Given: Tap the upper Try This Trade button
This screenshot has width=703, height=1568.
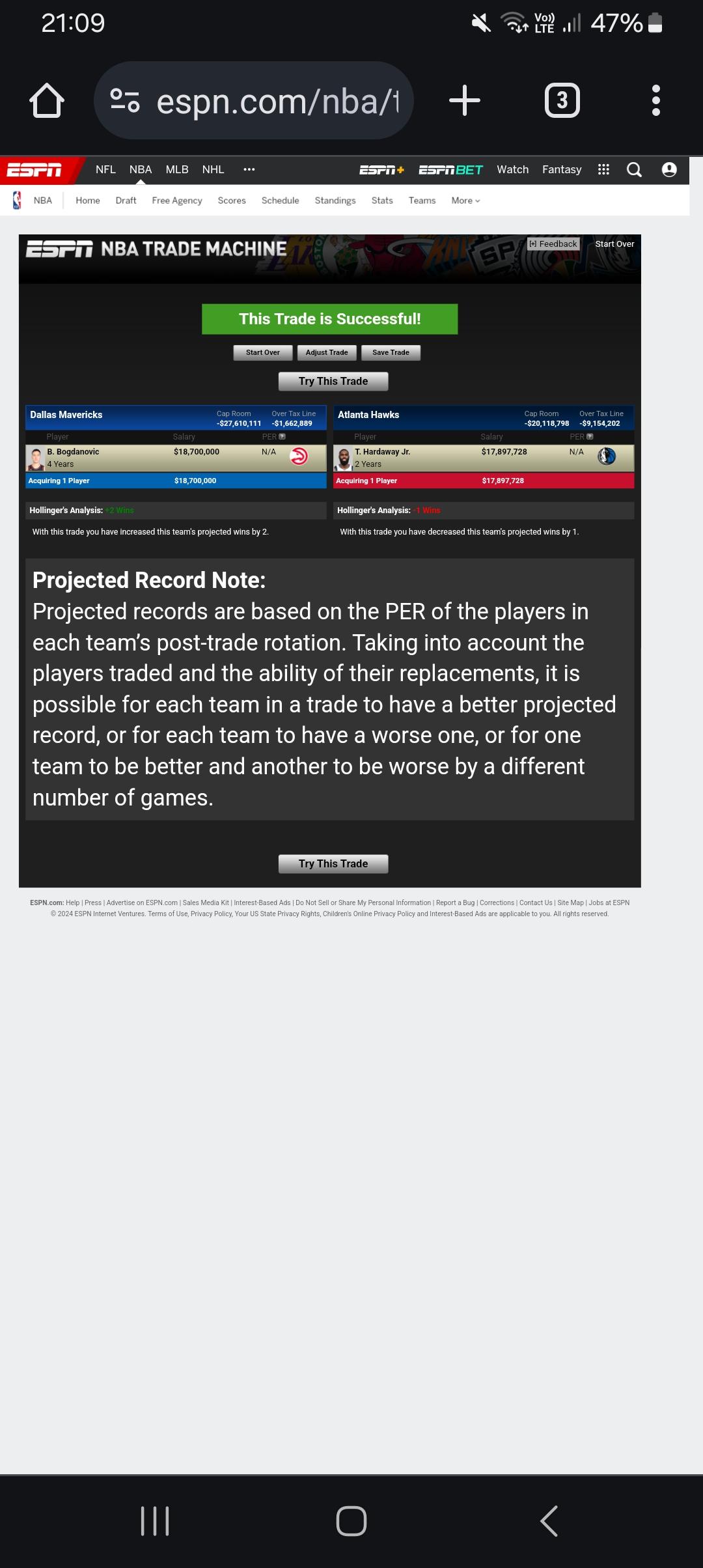Looking at the screenshot, I should (333, 381).
